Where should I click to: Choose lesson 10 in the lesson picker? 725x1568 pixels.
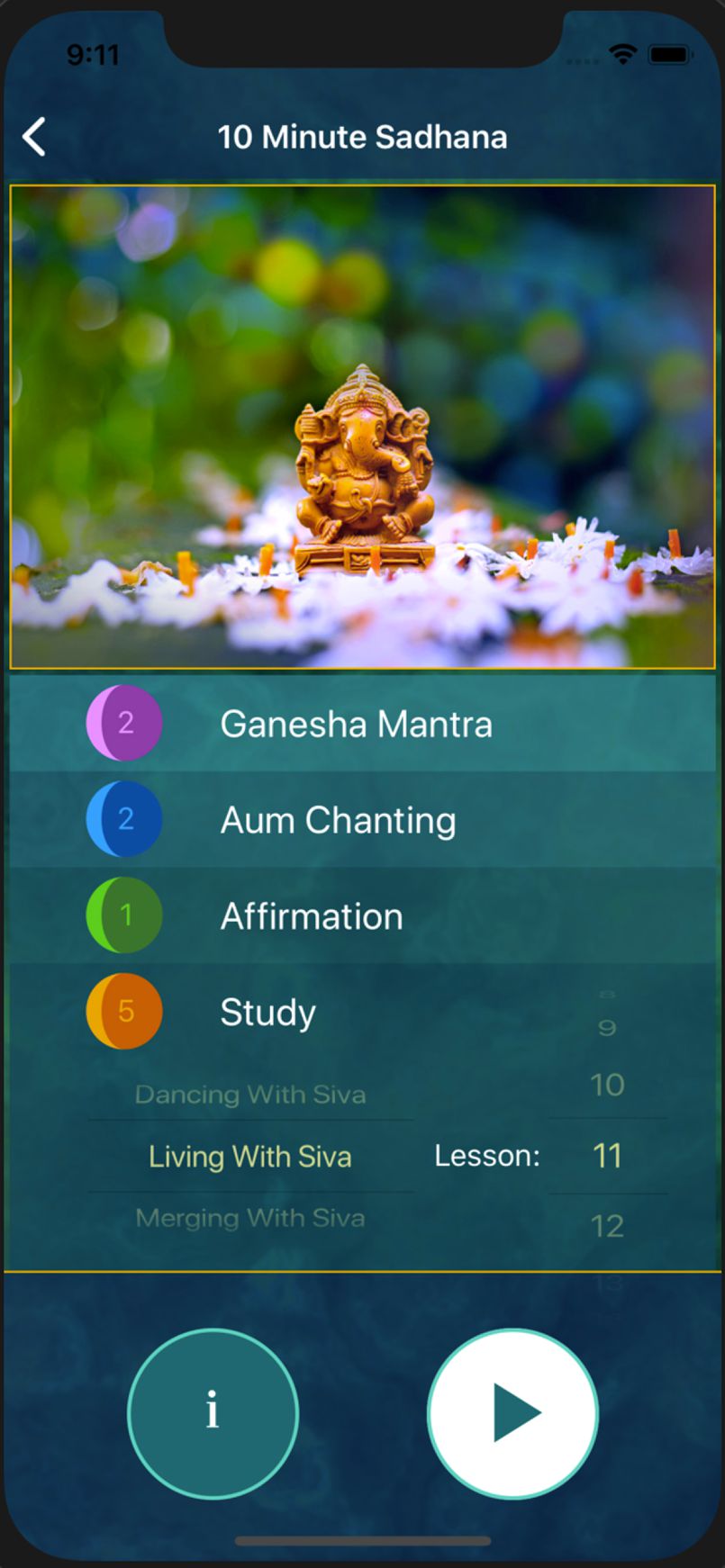607,1085
